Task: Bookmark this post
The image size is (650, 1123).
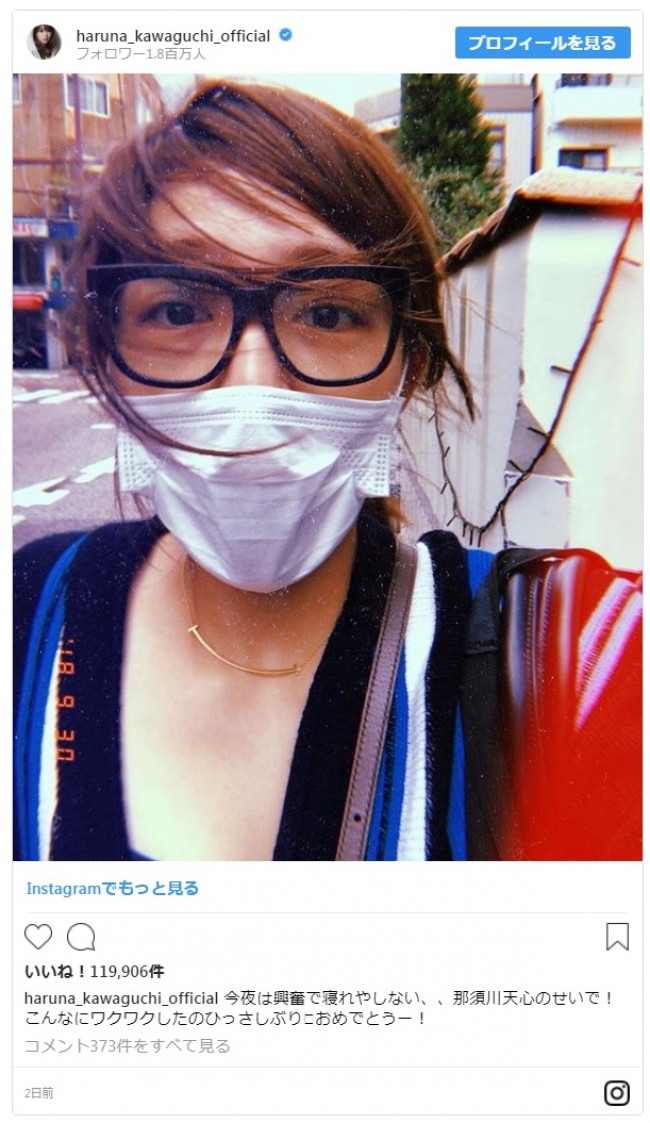Action: click(x=617, y=937)
